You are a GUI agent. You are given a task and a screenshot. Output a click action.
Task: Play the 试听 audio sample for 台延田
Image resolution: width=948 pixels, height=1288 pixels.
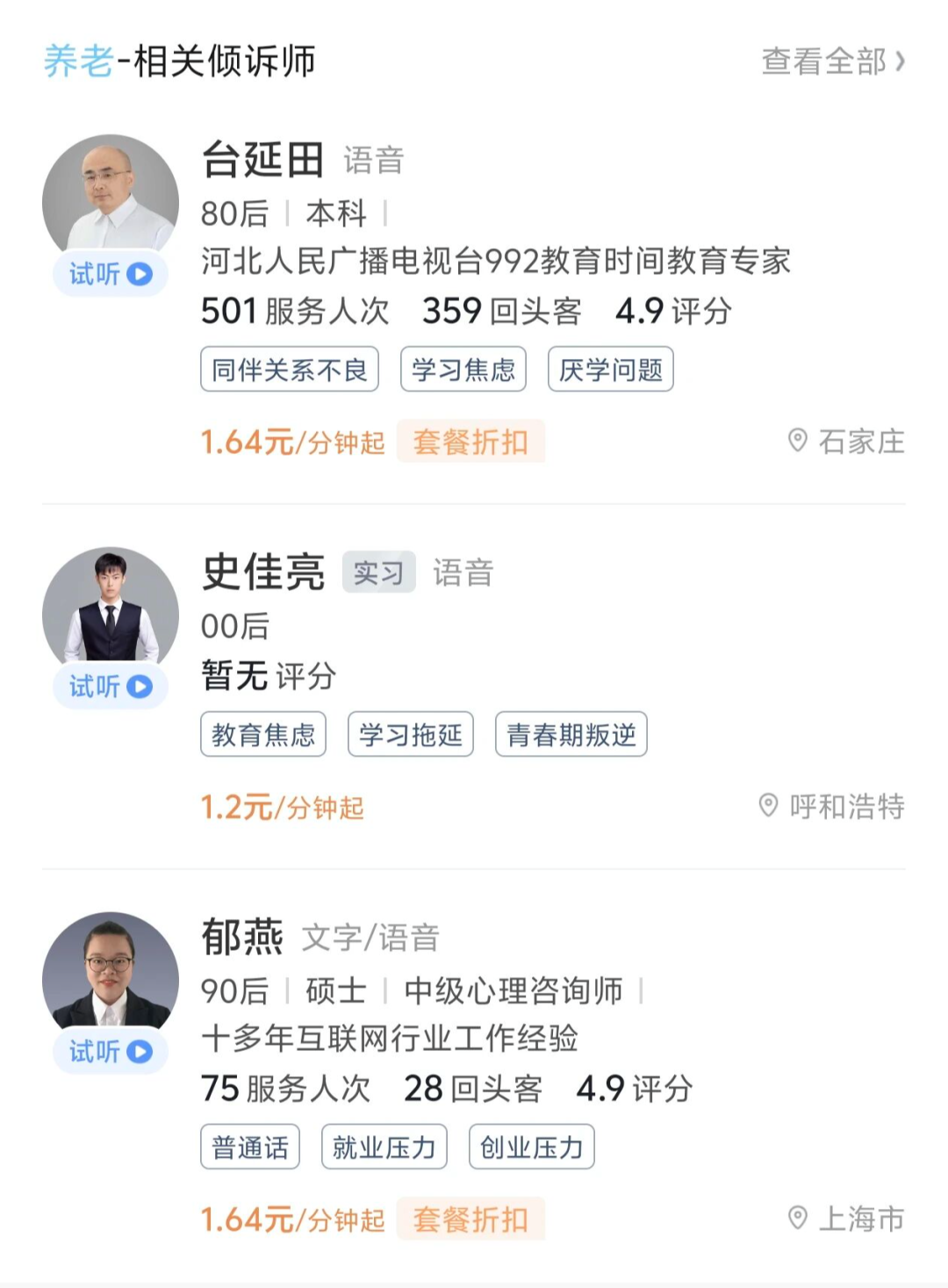tap(111, 274)
